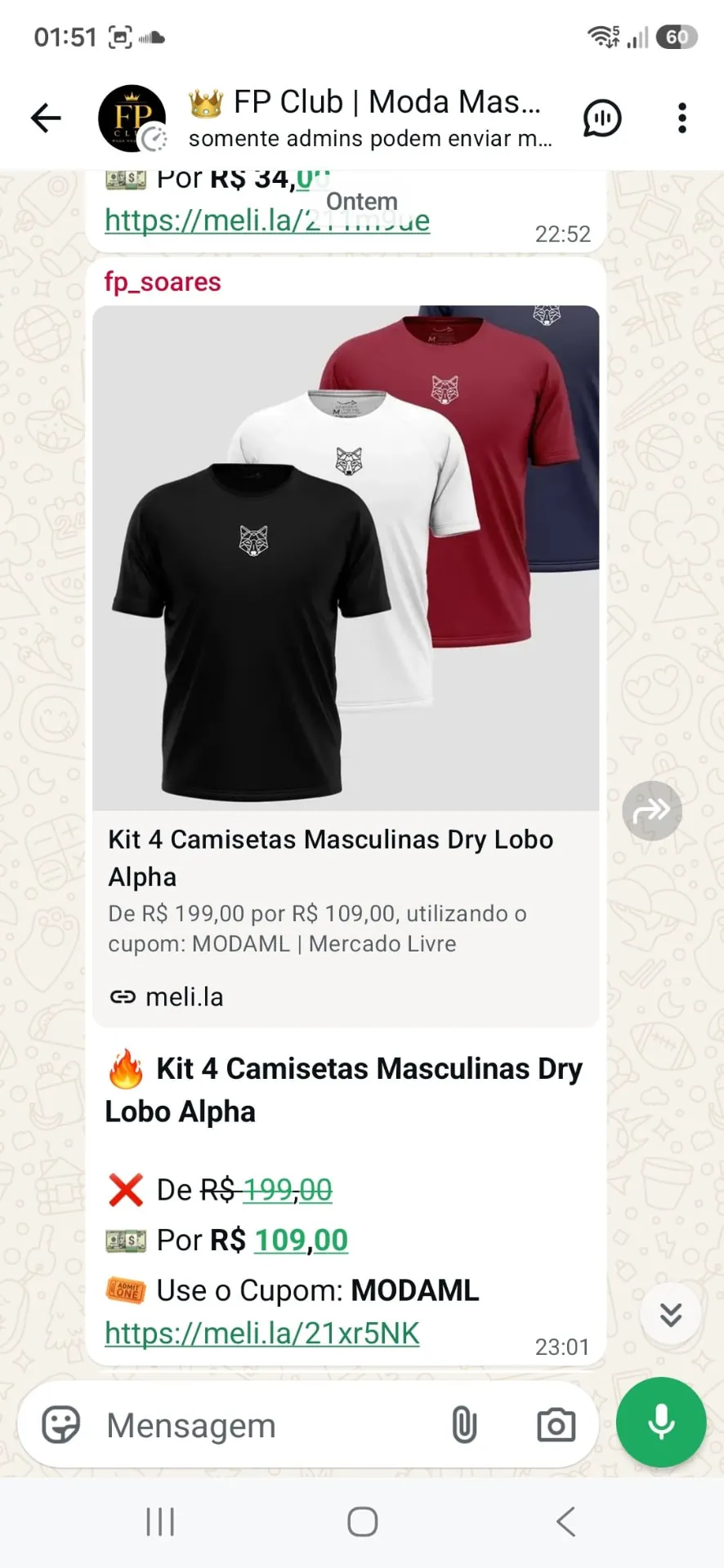Open the link https://meli.la/21xr5NK
Image resolution: width=724 pixels, height=1568 pixels.
tap(262, 1333)
